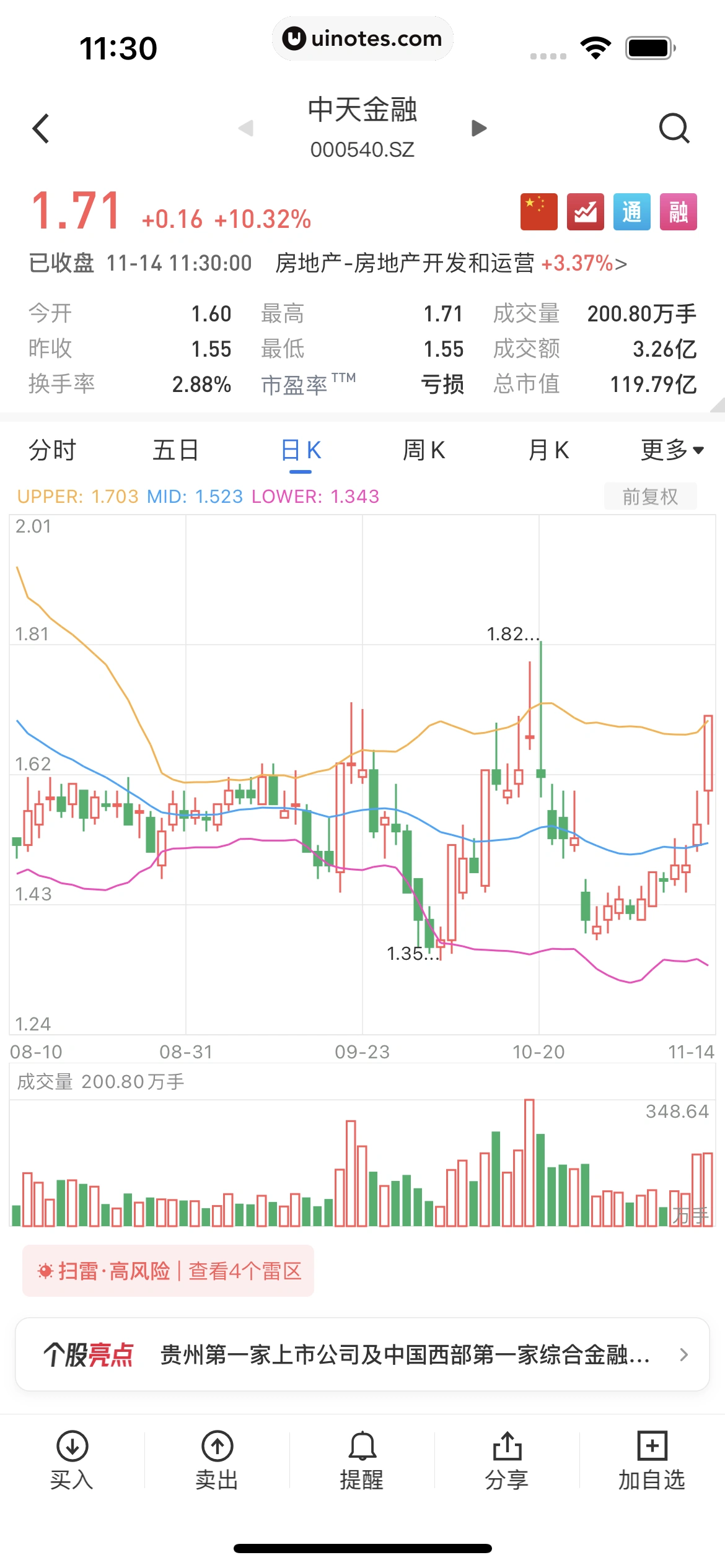Screen dimensions: 725x1568
Task: Select the 融 margin trading icon
Action: [678, 211]
